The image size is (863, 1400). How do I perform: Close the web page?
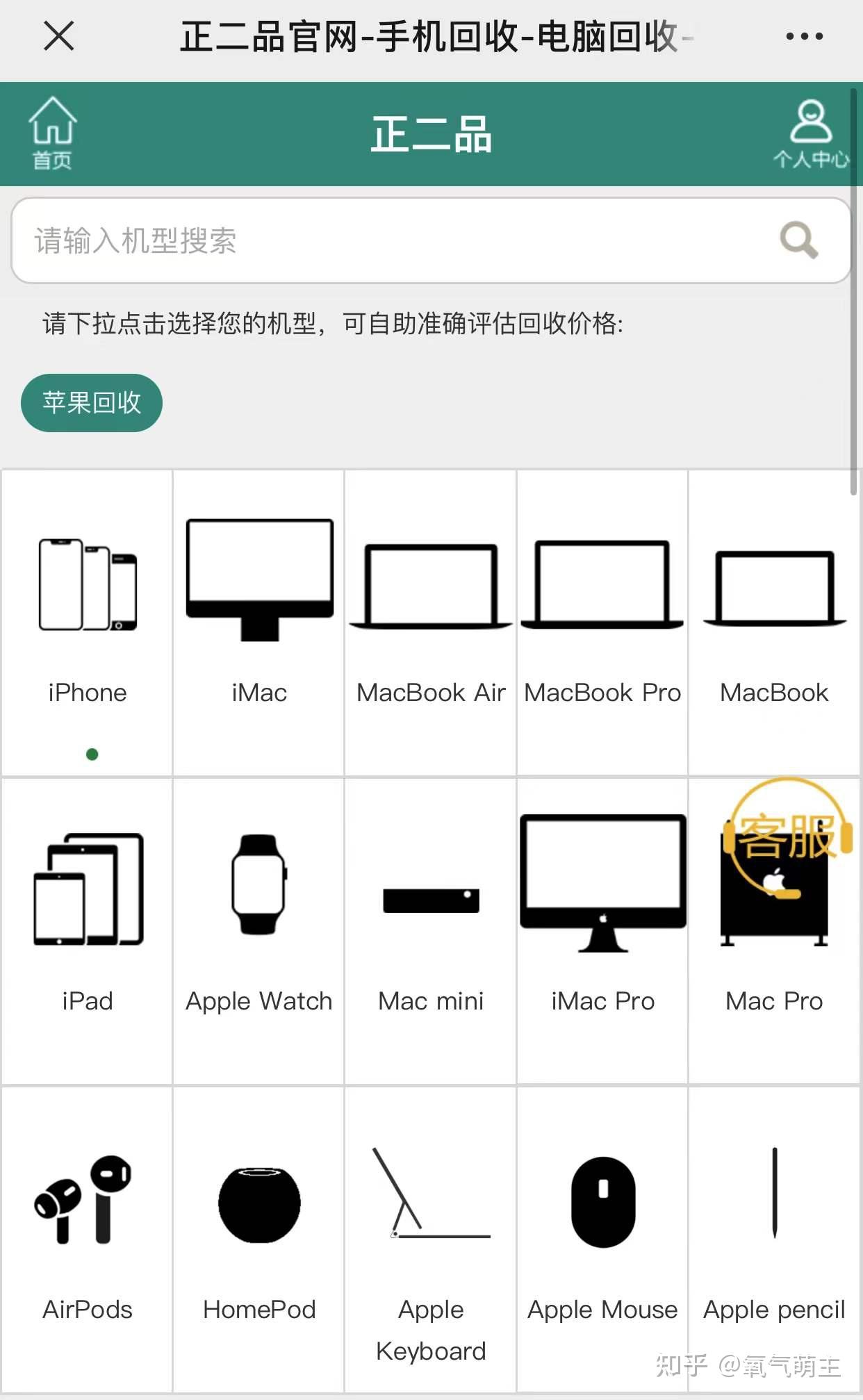coord(58,35)
